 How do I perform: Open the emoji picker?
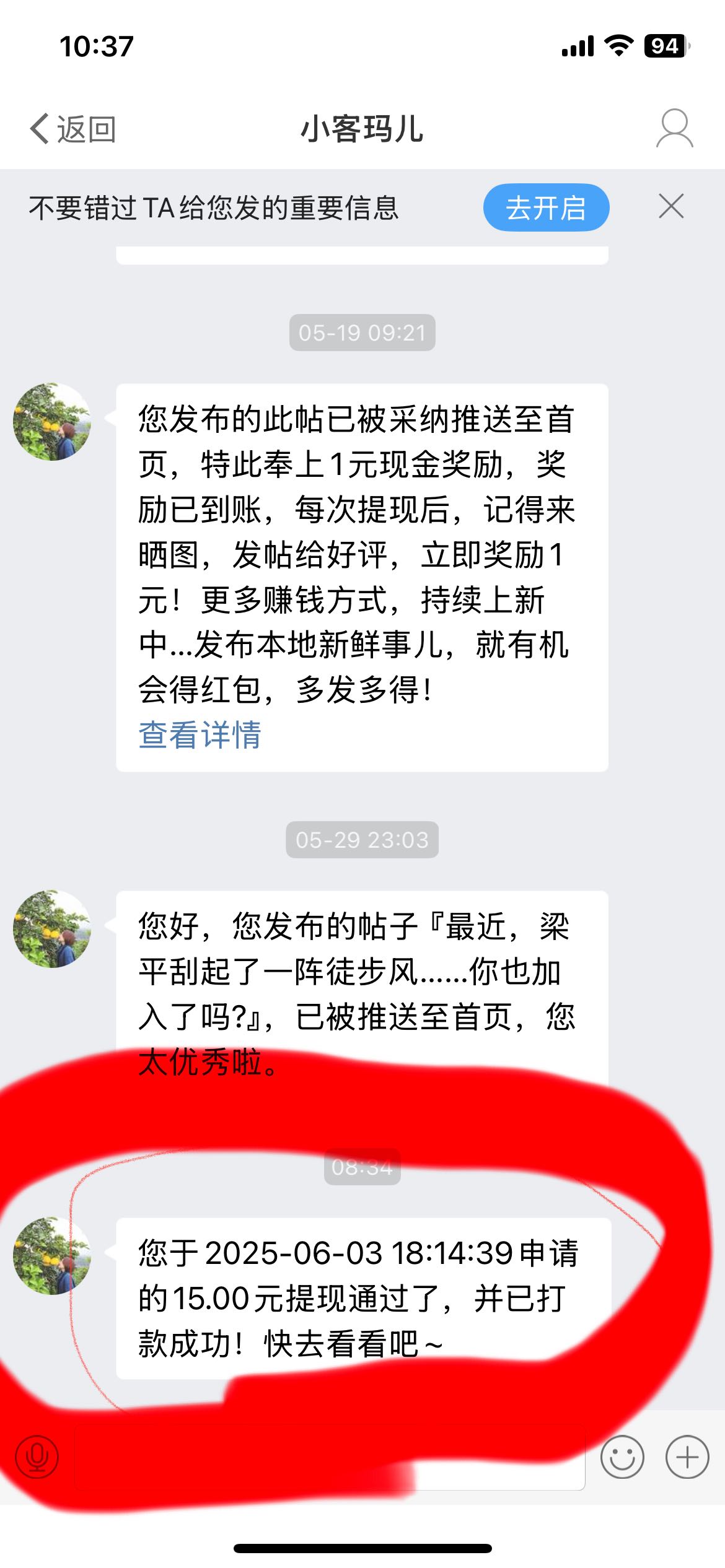(622, 1457)
